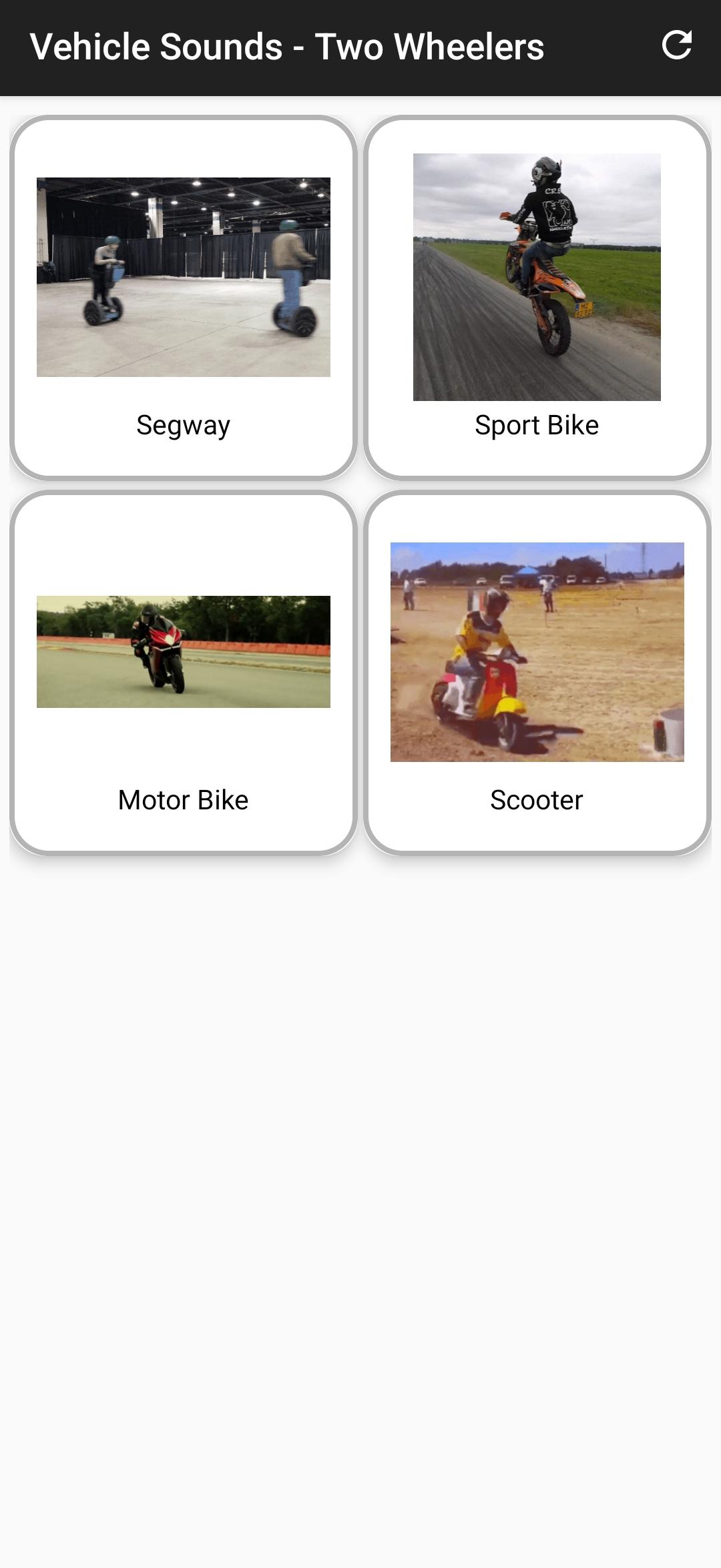Screen dimensions: 721x1568
Task: Play the Segway sound card
Action: coord(184,298)
